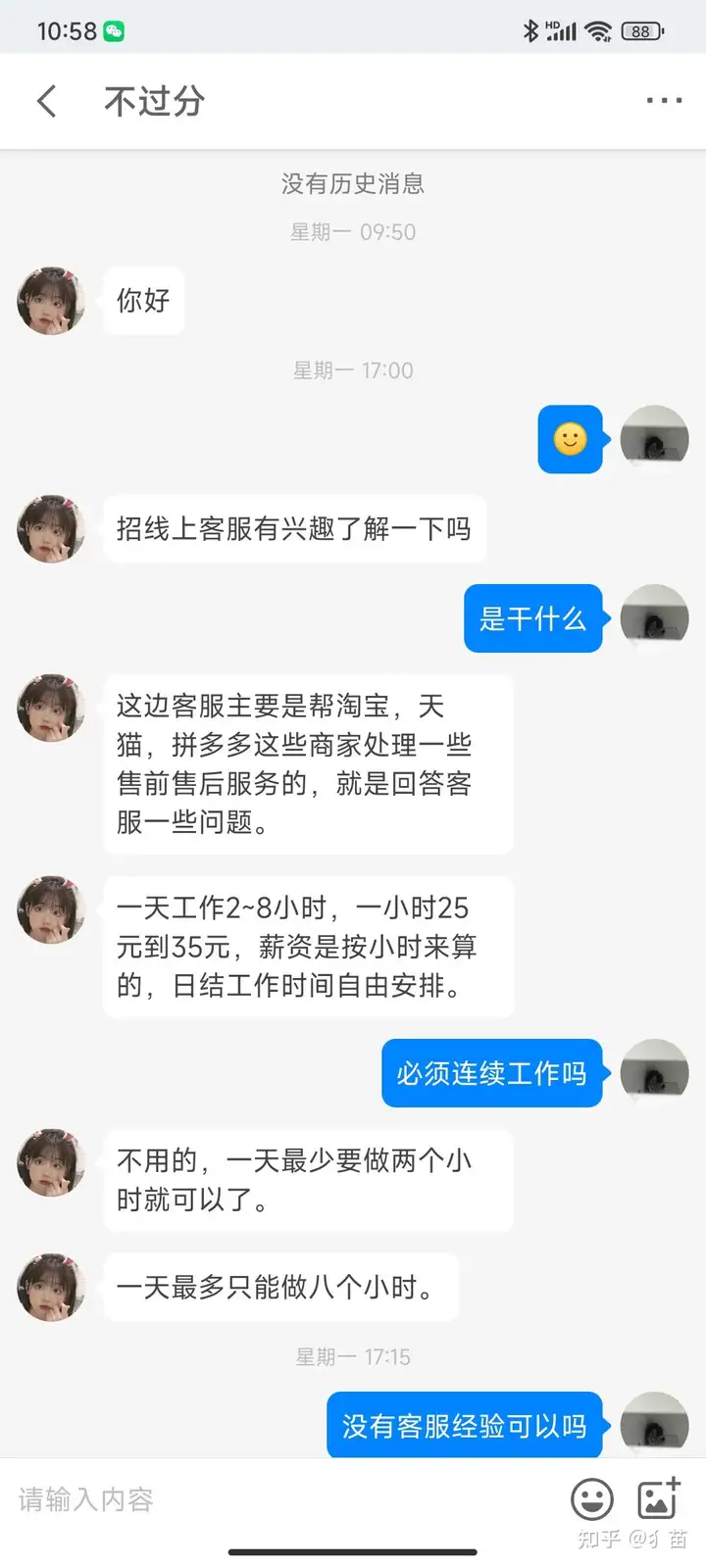Go back from the 不过分 chat
Viewport: 706px width, 1568px height.
point(47,101)
